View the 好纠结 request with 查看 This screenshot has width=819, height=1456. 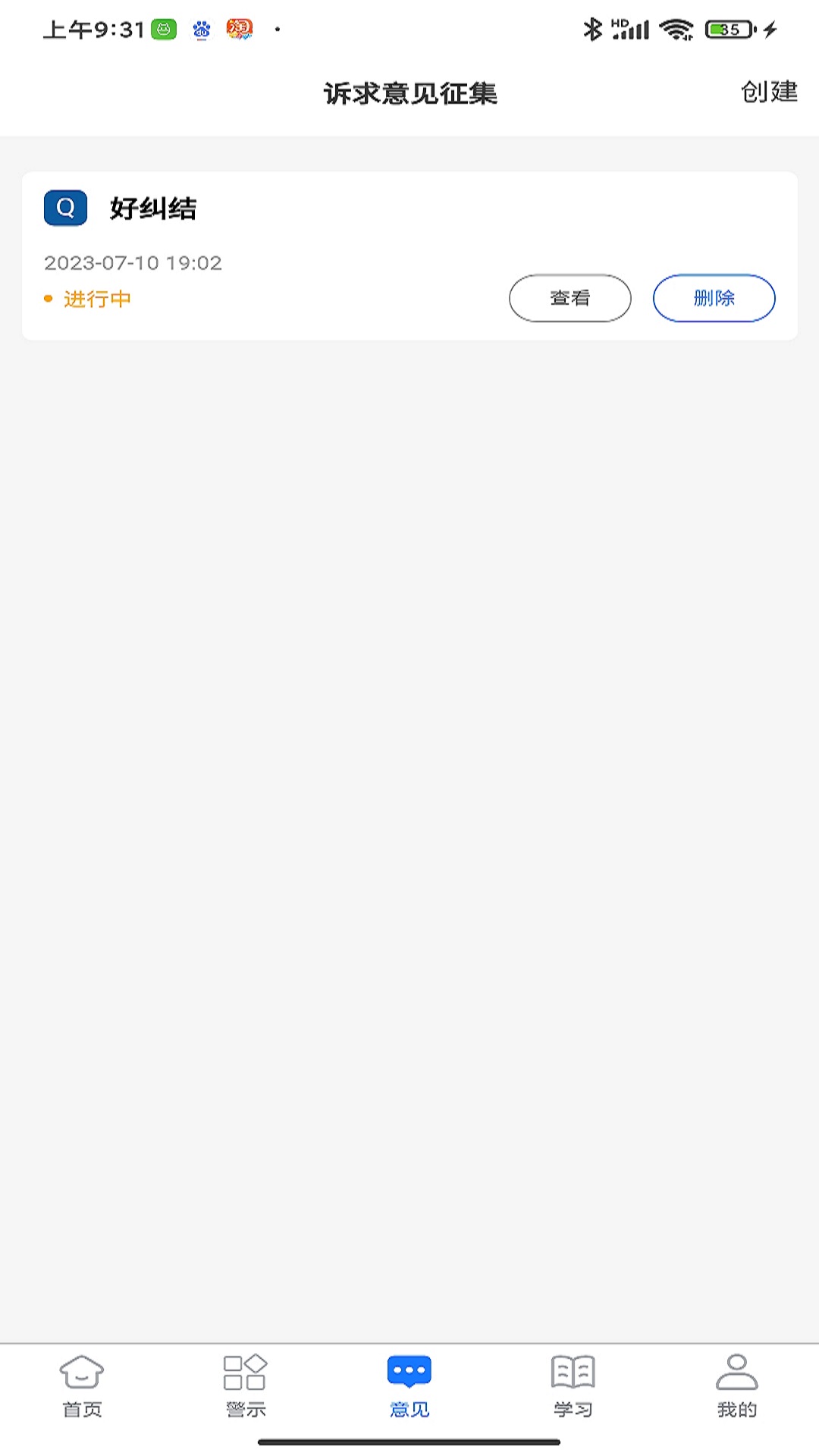click(570, 298)
